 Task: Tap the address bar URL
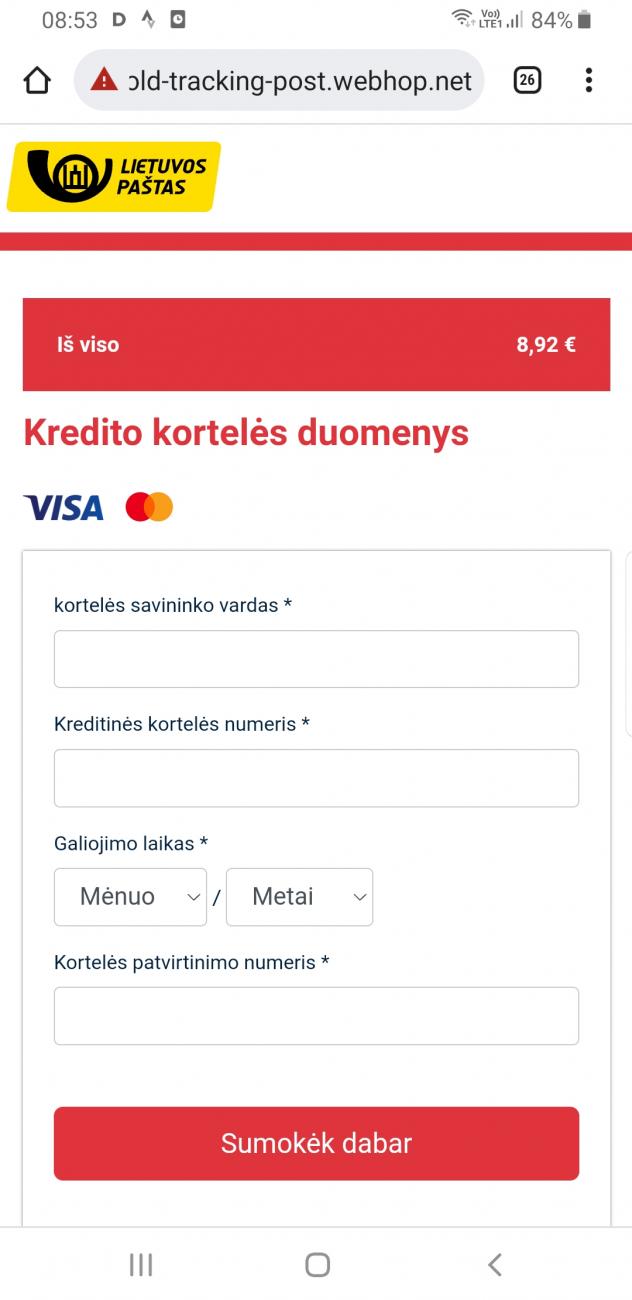299,81
